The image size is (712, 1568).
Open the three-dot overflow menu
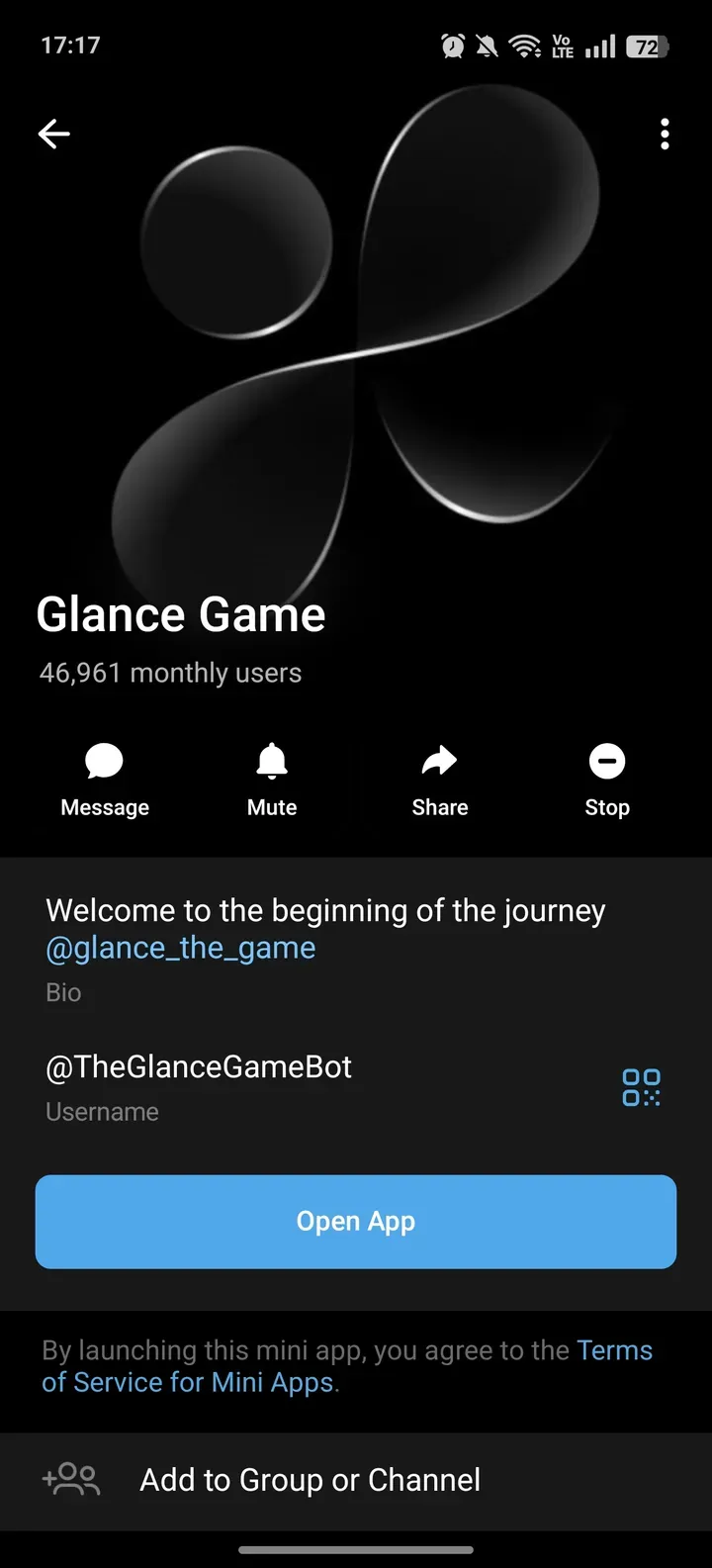click(665, 134)
